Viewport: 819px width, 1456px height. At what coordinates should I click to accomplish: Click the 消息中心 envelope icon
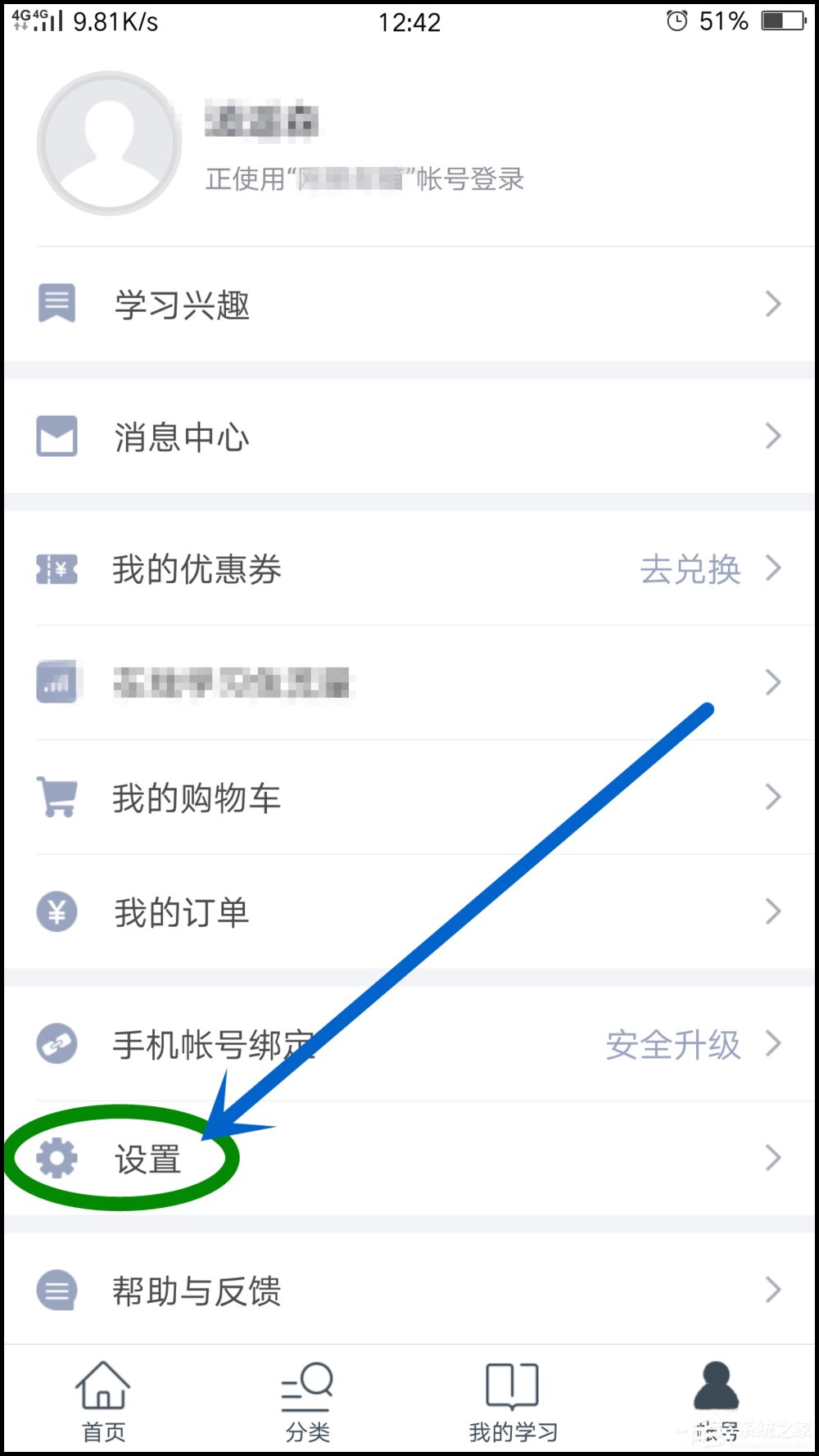click(57, 436)
